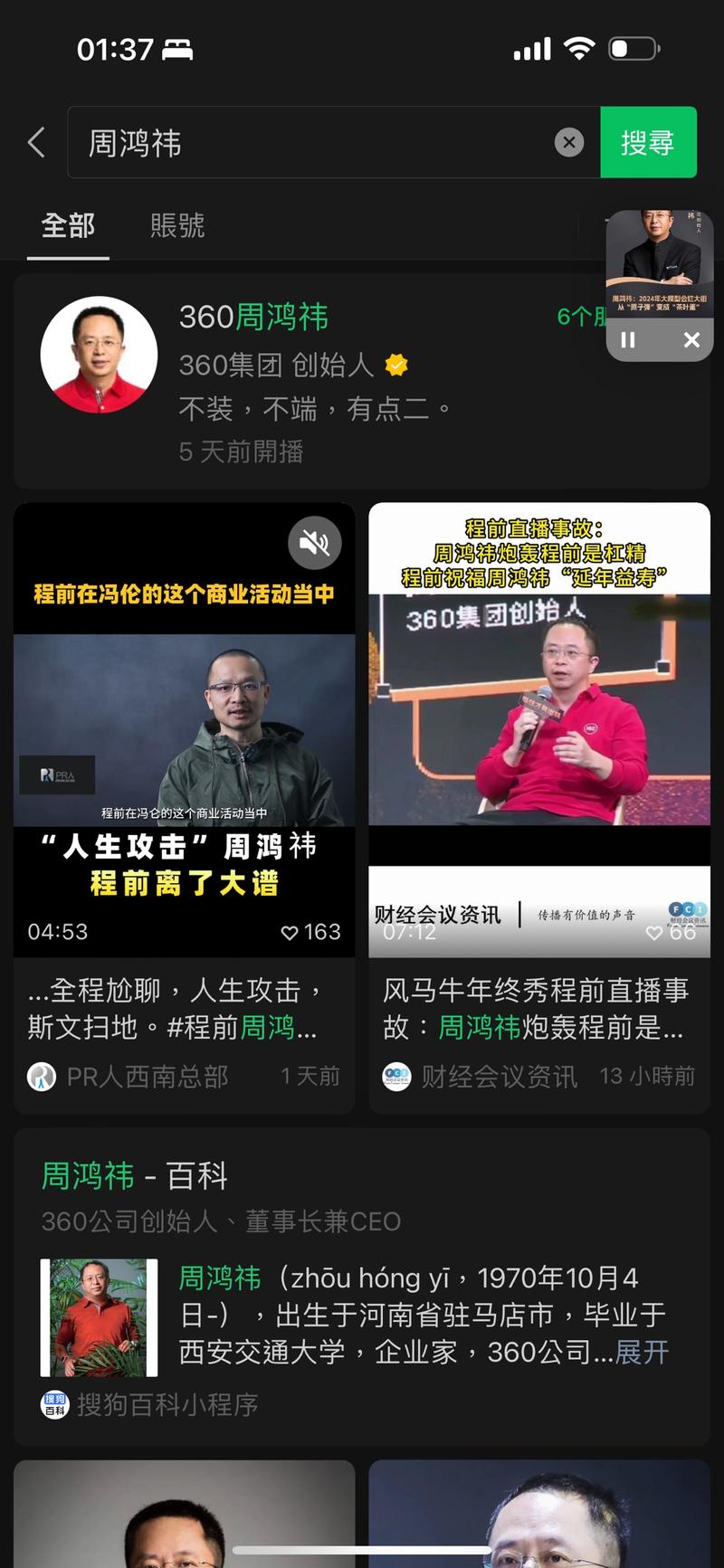Open the 财经会议资讯 程前直播事故 video

538,728
